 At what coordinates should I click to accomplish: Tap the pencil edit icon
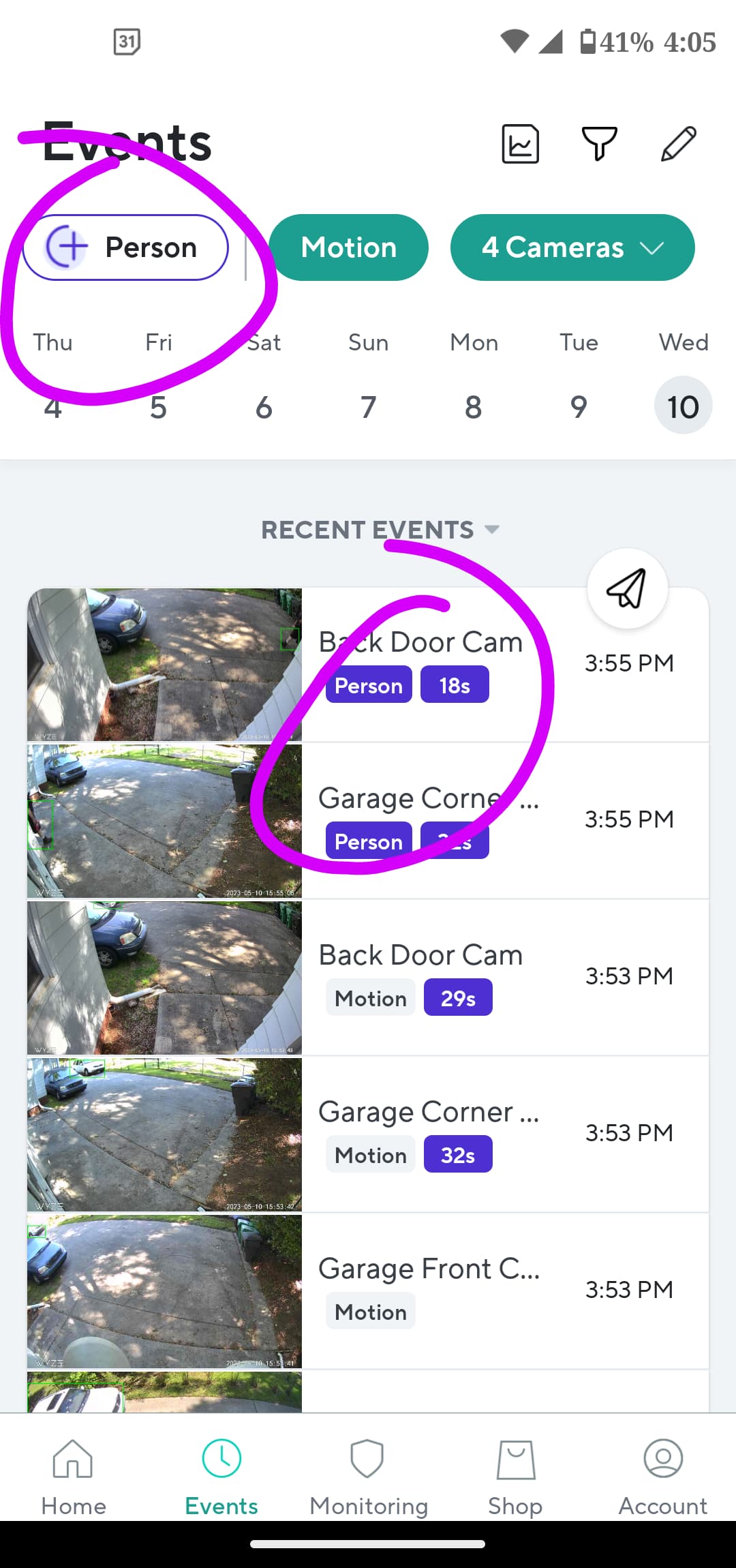[678, 144]
